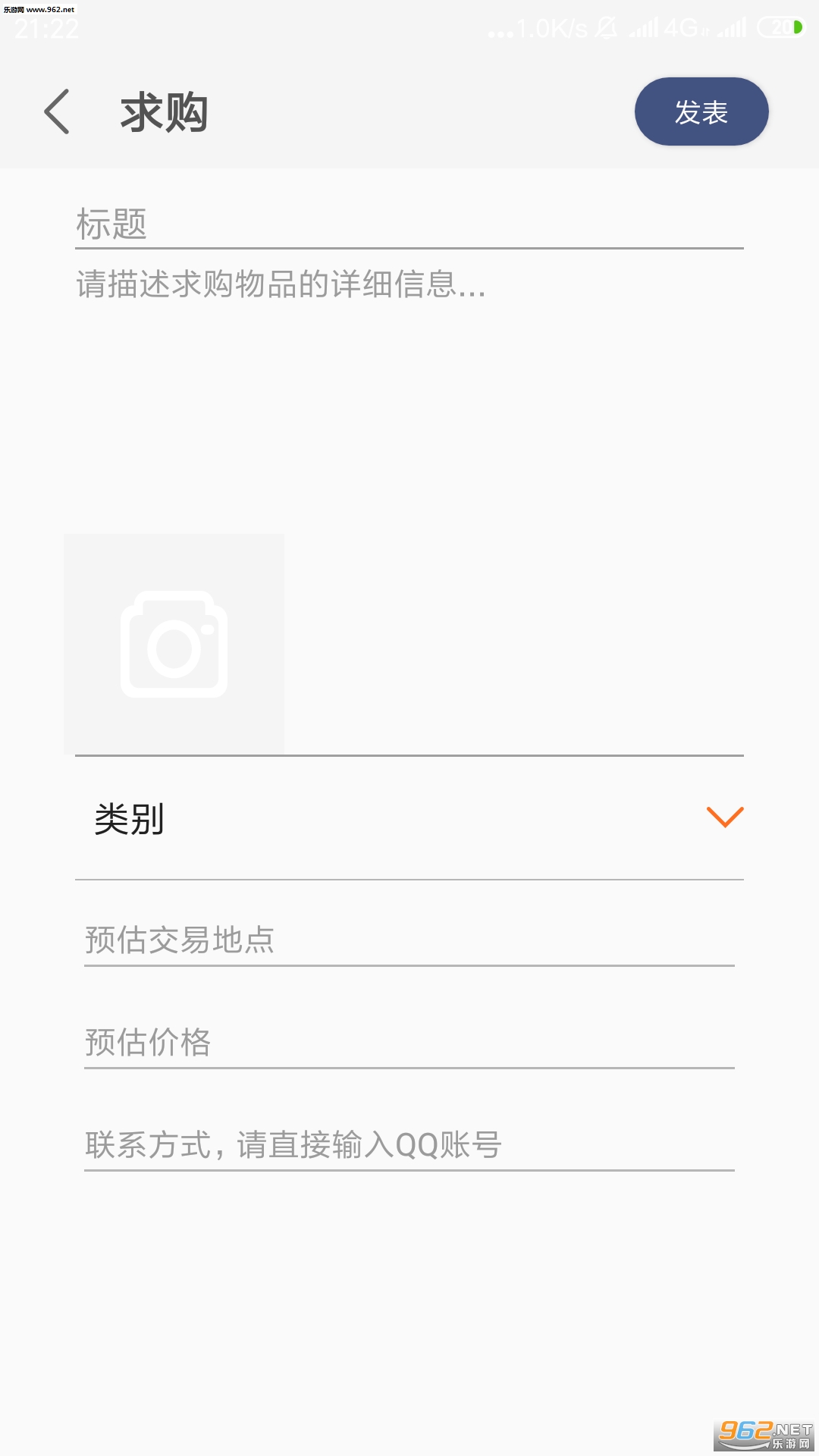Expand the 类别 category dropdown
The image size is (819, 1456).
(723, 817)
